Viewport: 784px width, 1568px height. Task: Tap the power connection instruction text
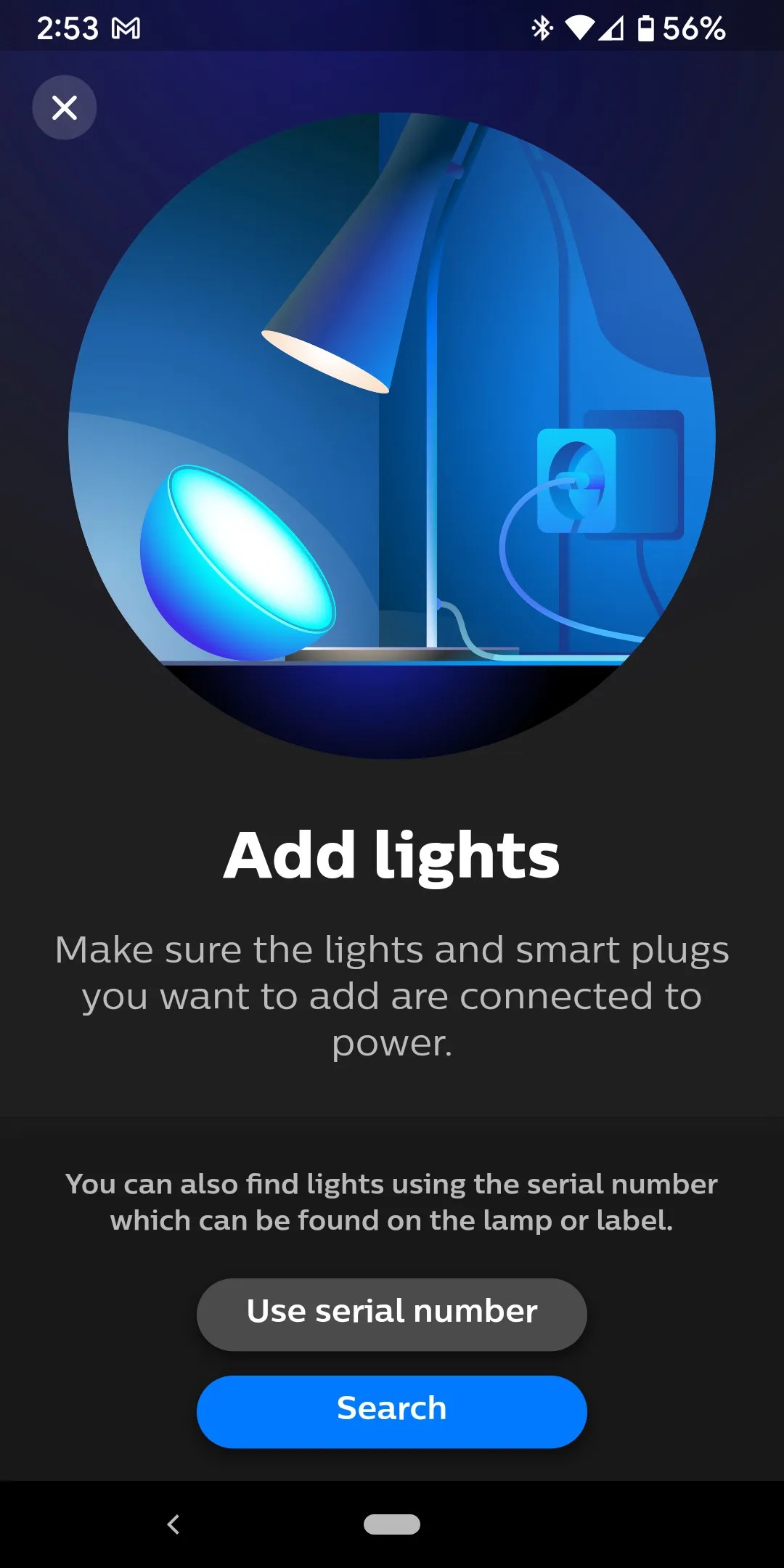tap(392, 996)
